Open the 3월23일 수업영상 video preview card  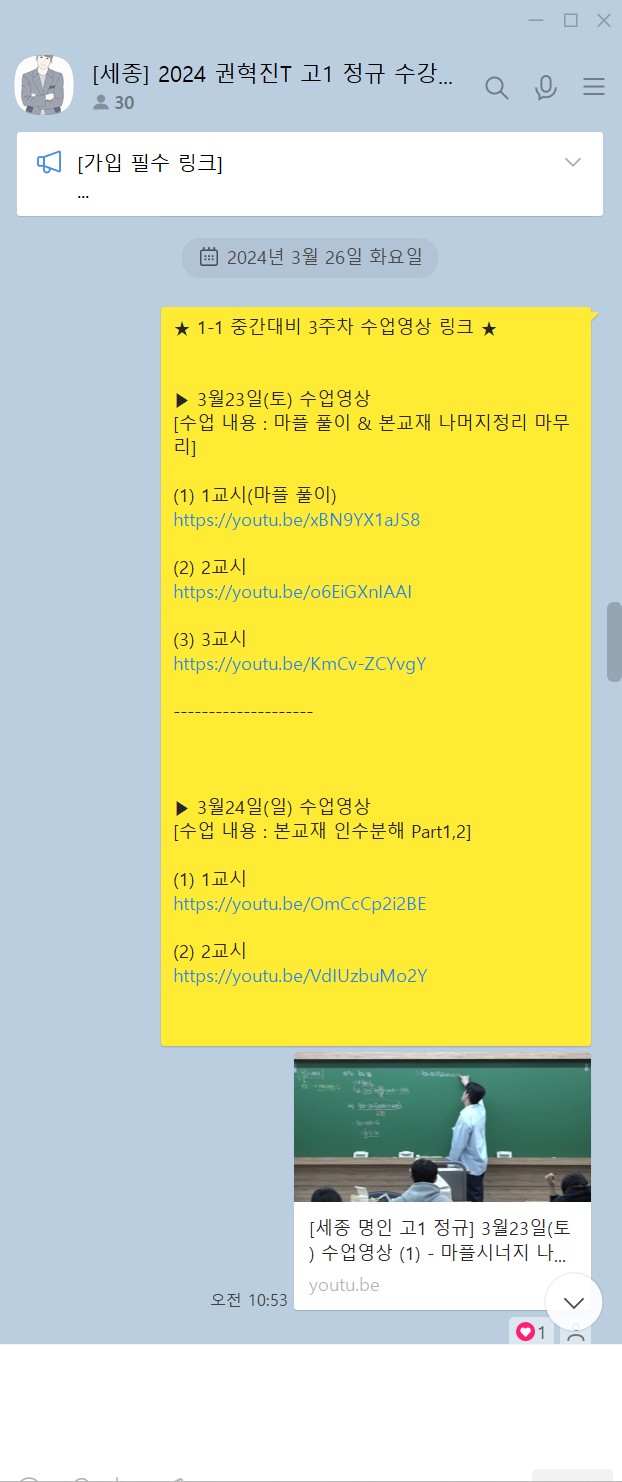tap(442, 1180)
